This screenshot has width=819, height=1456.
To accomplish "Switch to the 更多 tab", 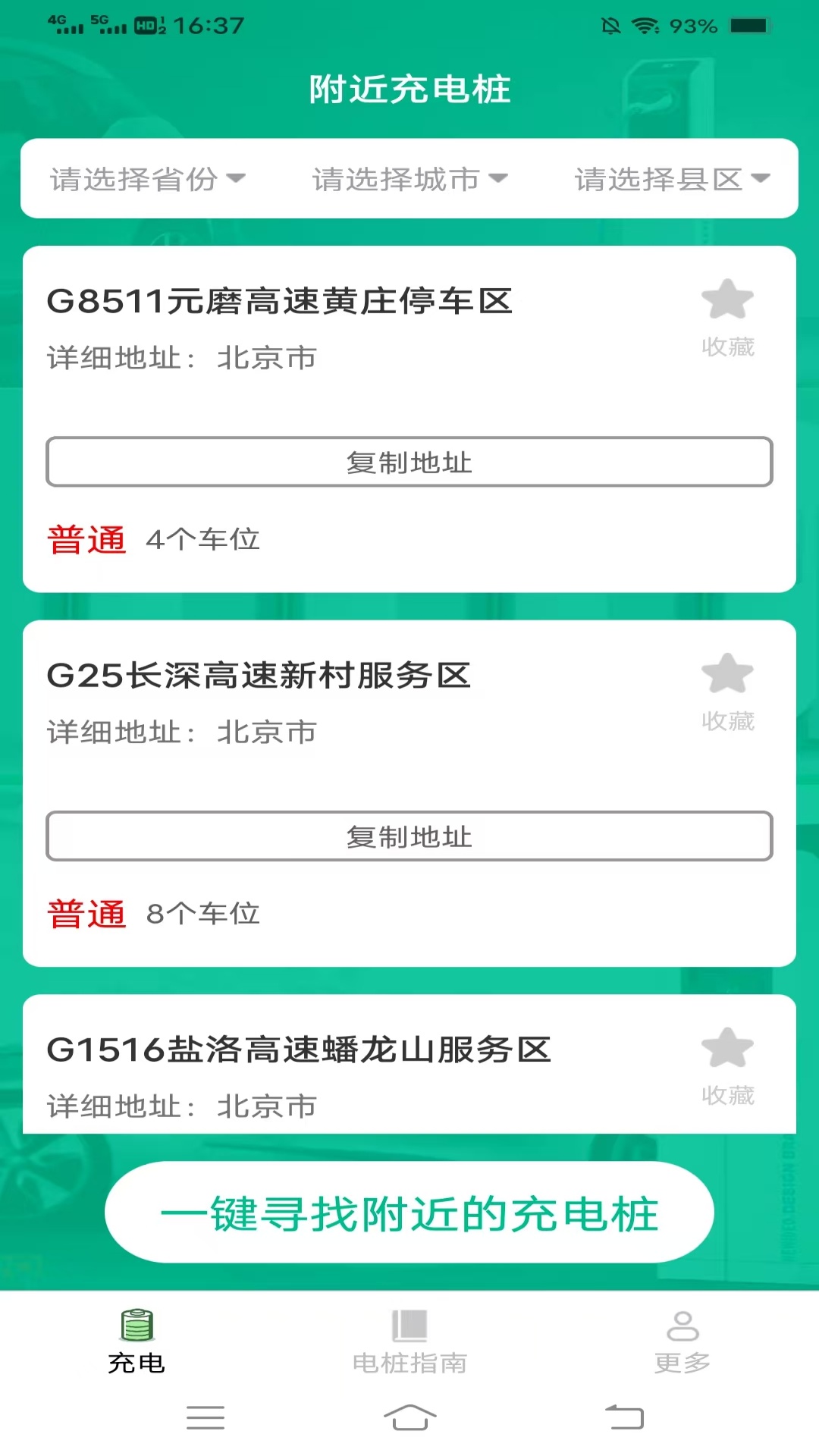I will coord(682,1342).
